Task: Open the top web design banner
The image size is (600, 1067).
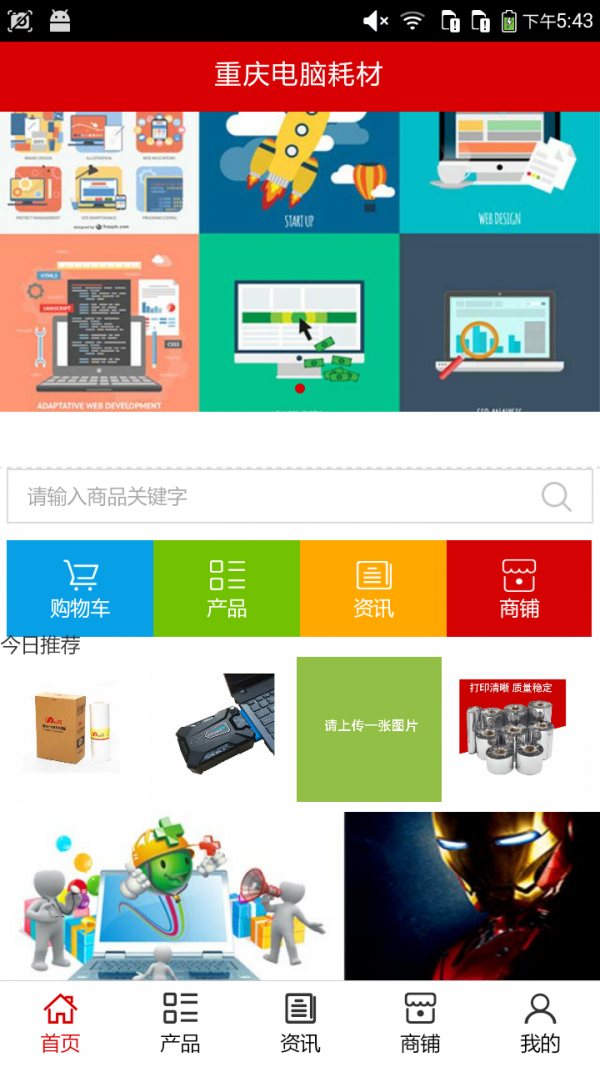Action: click(300, 262)
